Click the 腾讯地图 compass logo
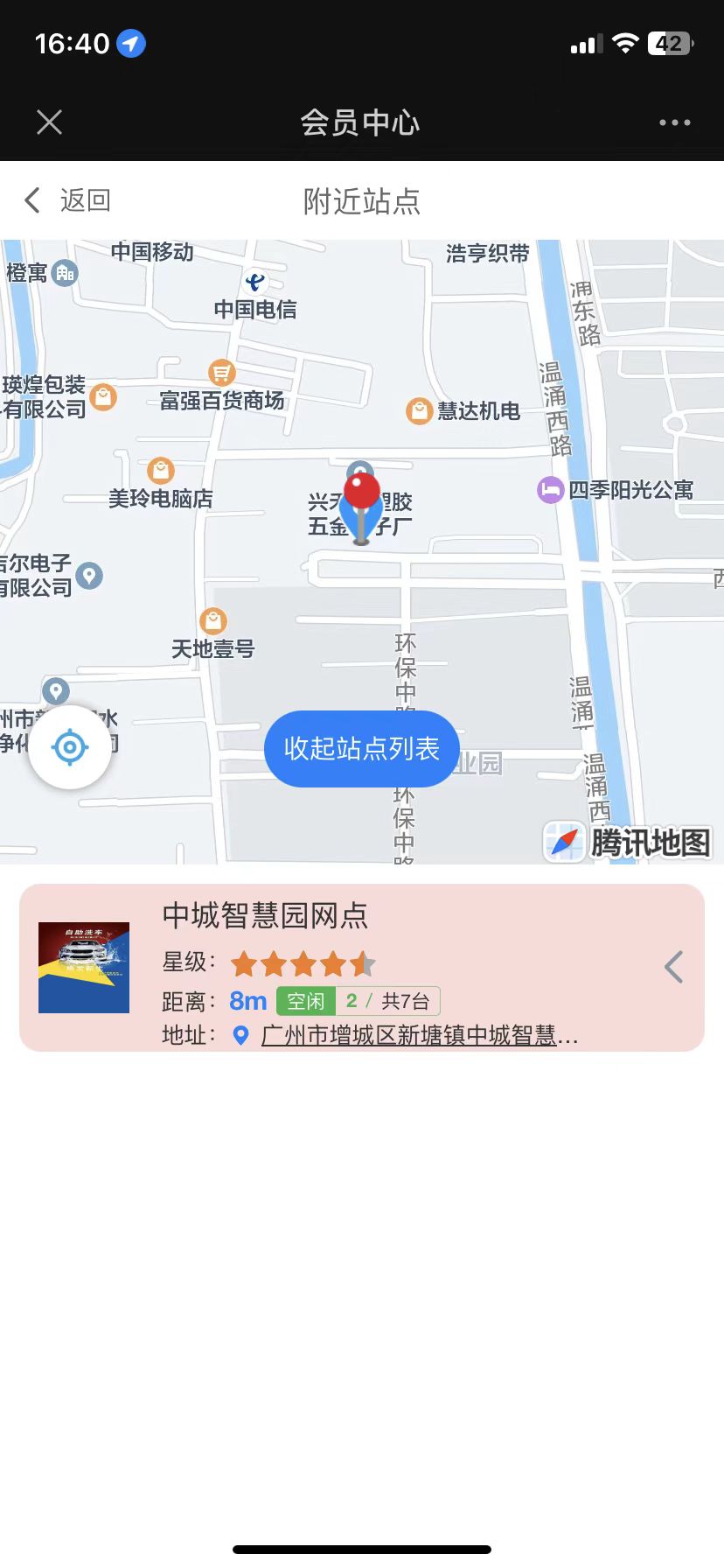Viewport: 724px width, 1568px height. click(x=564, y=841)
